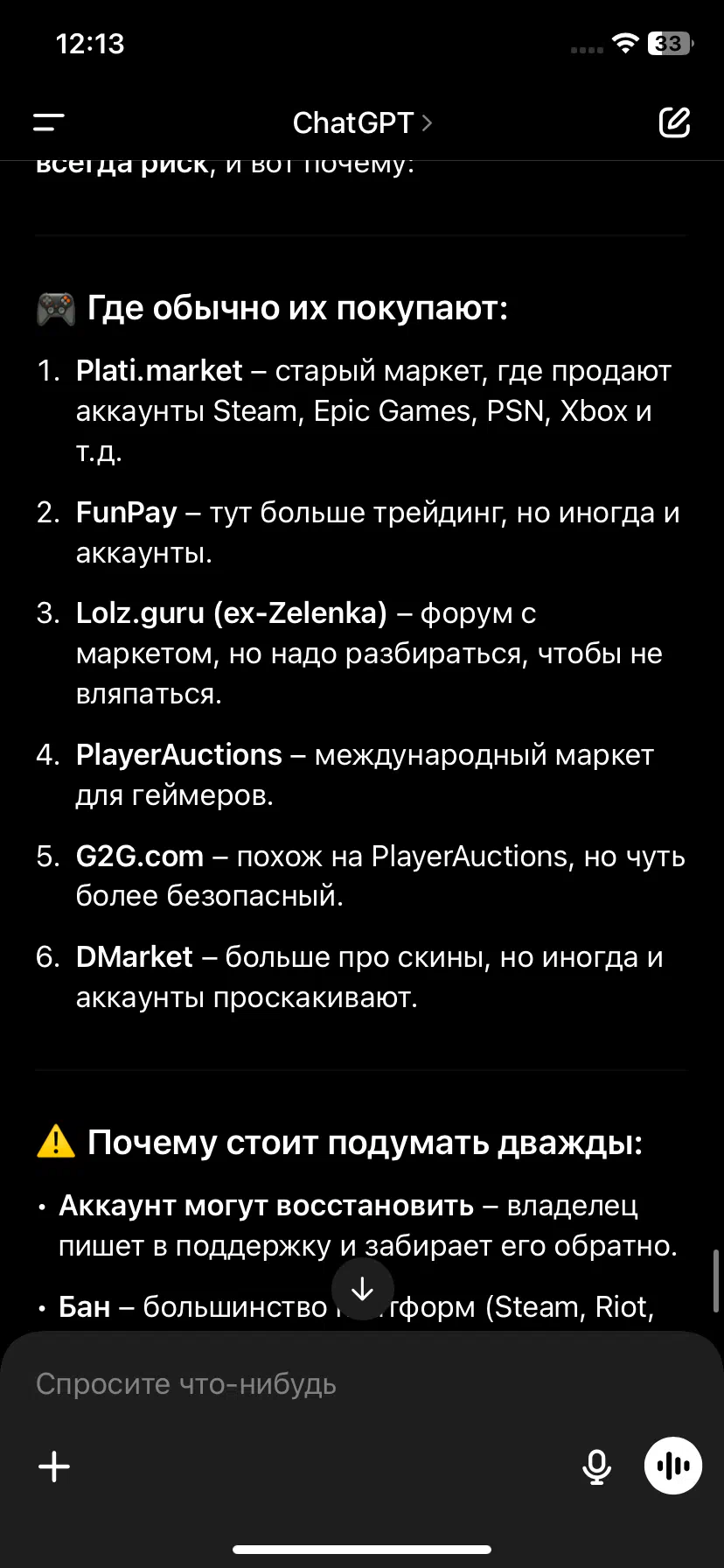Open the ChatGPT model selector
Screen dimensions: 724x1568
click(x=362, y=122)
